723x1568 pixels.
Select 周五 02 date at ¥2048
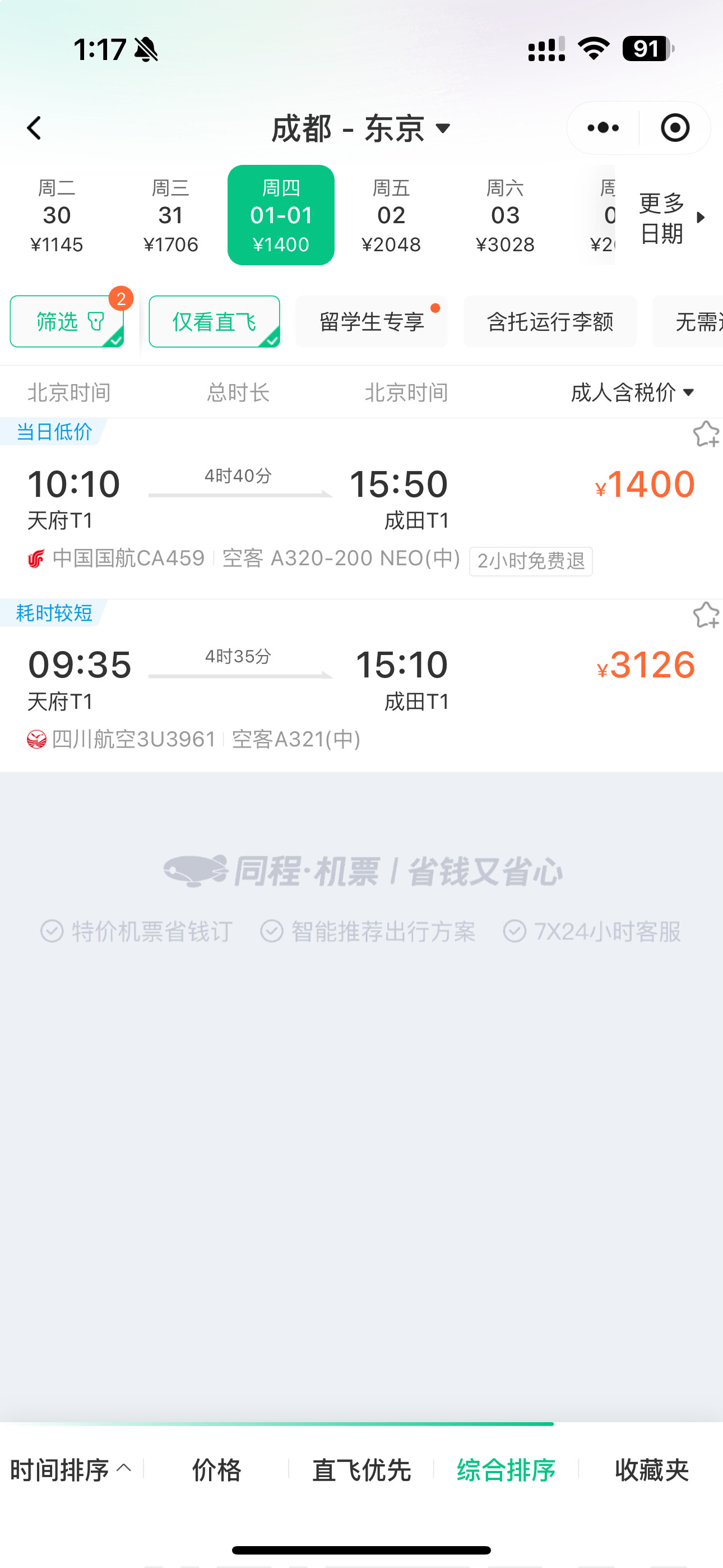tap(391, 215)
